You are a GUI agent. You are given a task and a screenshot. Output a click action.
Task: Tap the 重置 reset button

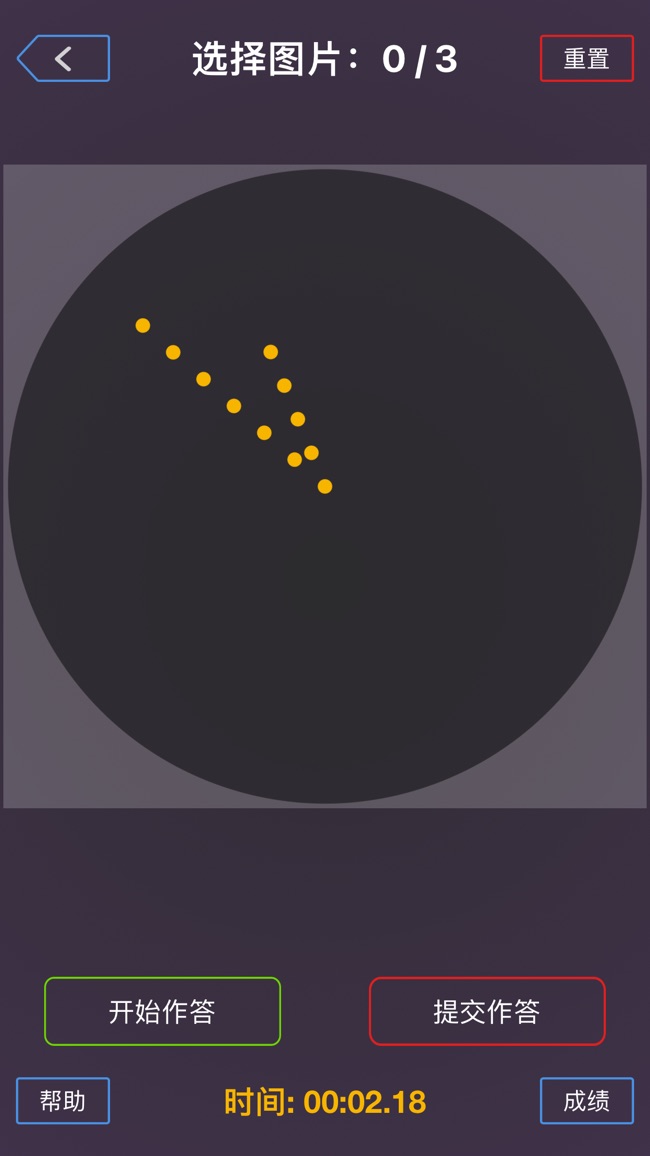point(586,59)
